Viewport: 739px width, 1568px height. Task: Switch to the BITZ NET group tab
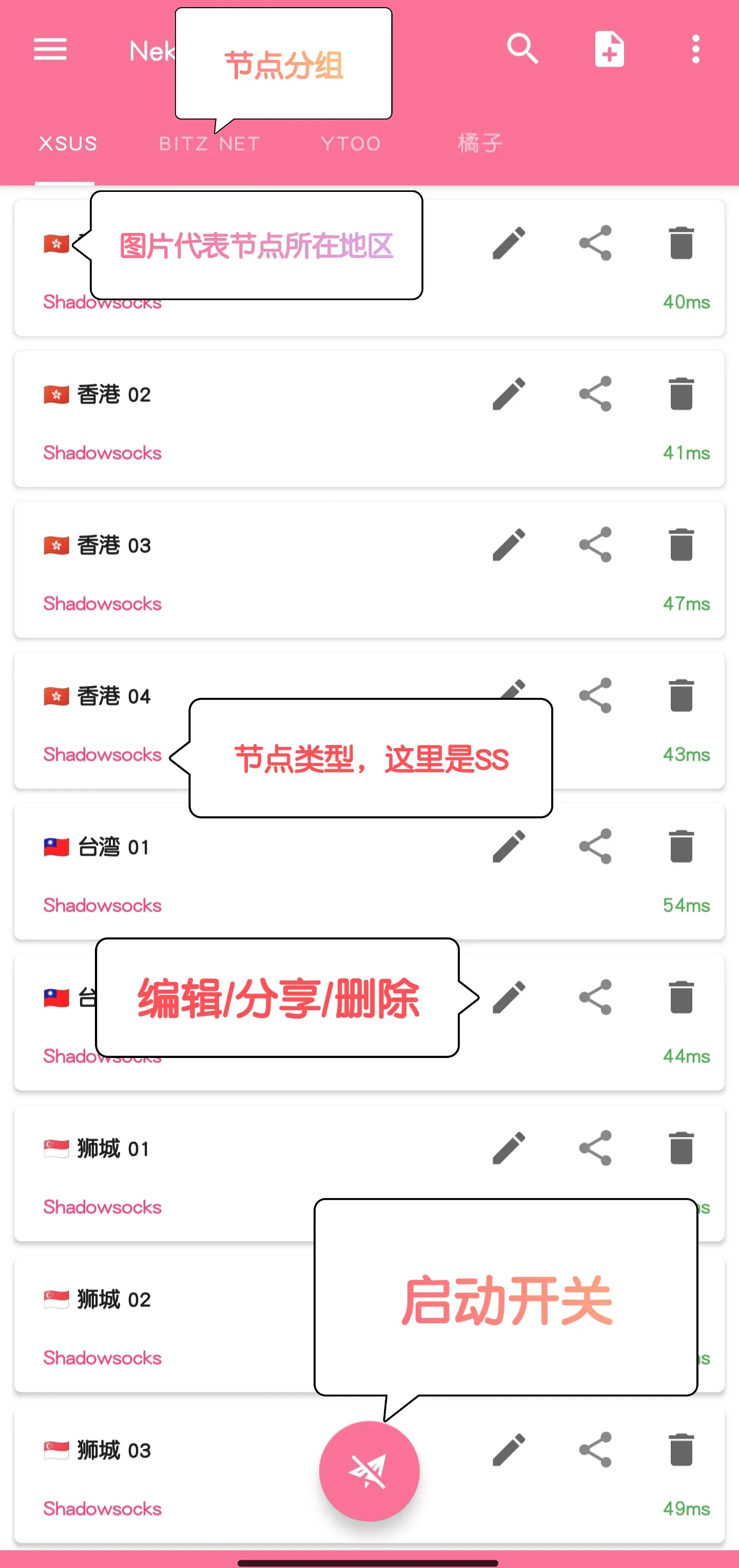(x=210, y=144)
